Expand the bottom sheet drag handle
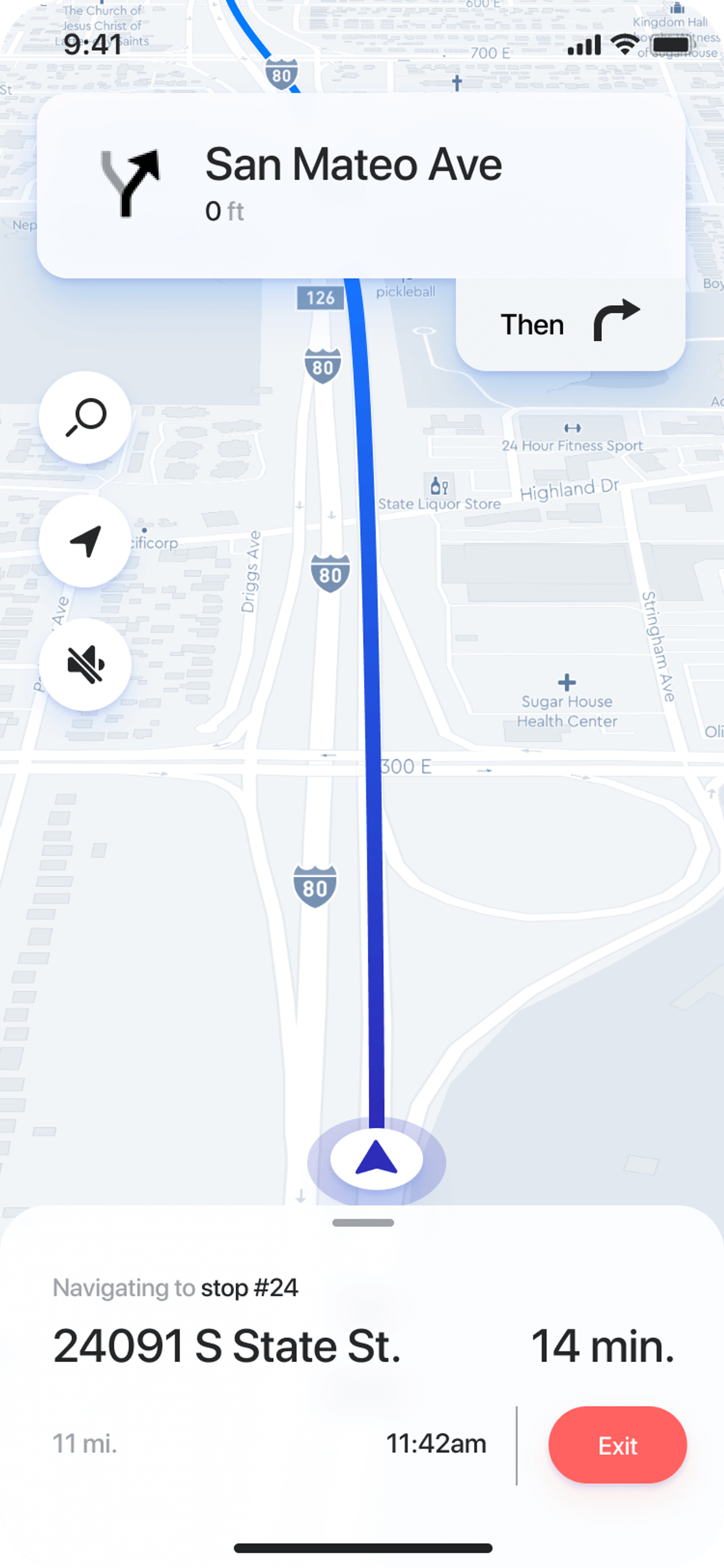This screenshot has height=1568, width=724. click(x=363, y=1222)
